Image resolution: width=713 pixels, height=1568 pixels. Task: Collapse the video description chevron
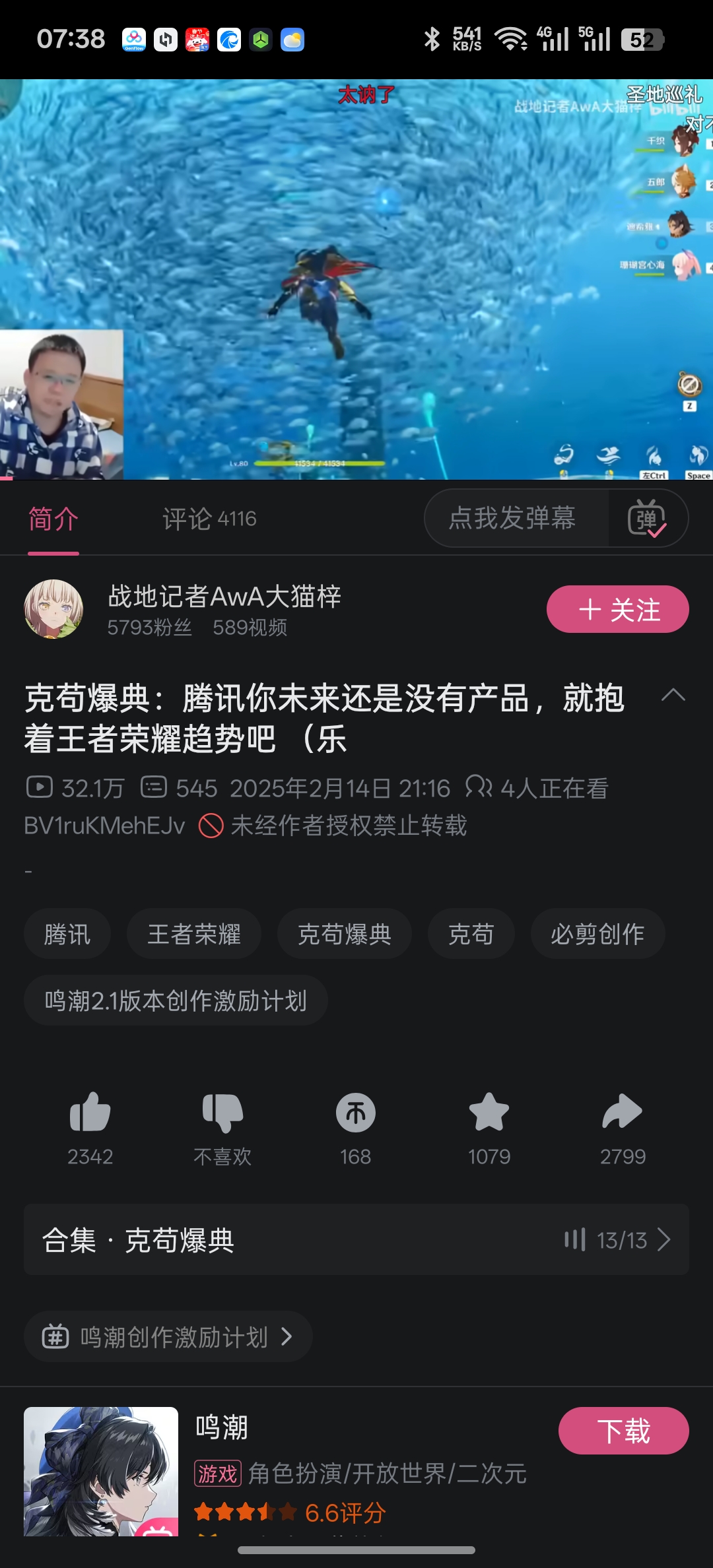pos(673,695)
